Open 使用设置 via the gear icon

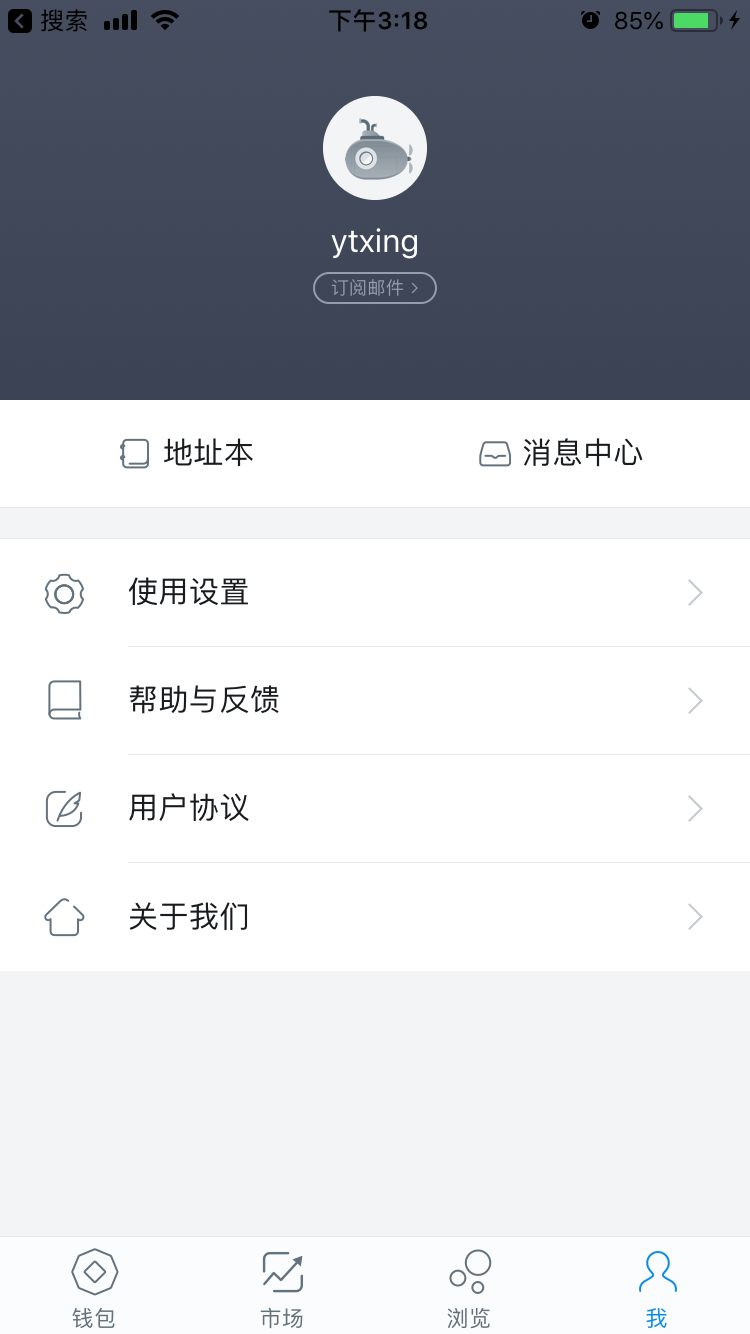point(64,593)
